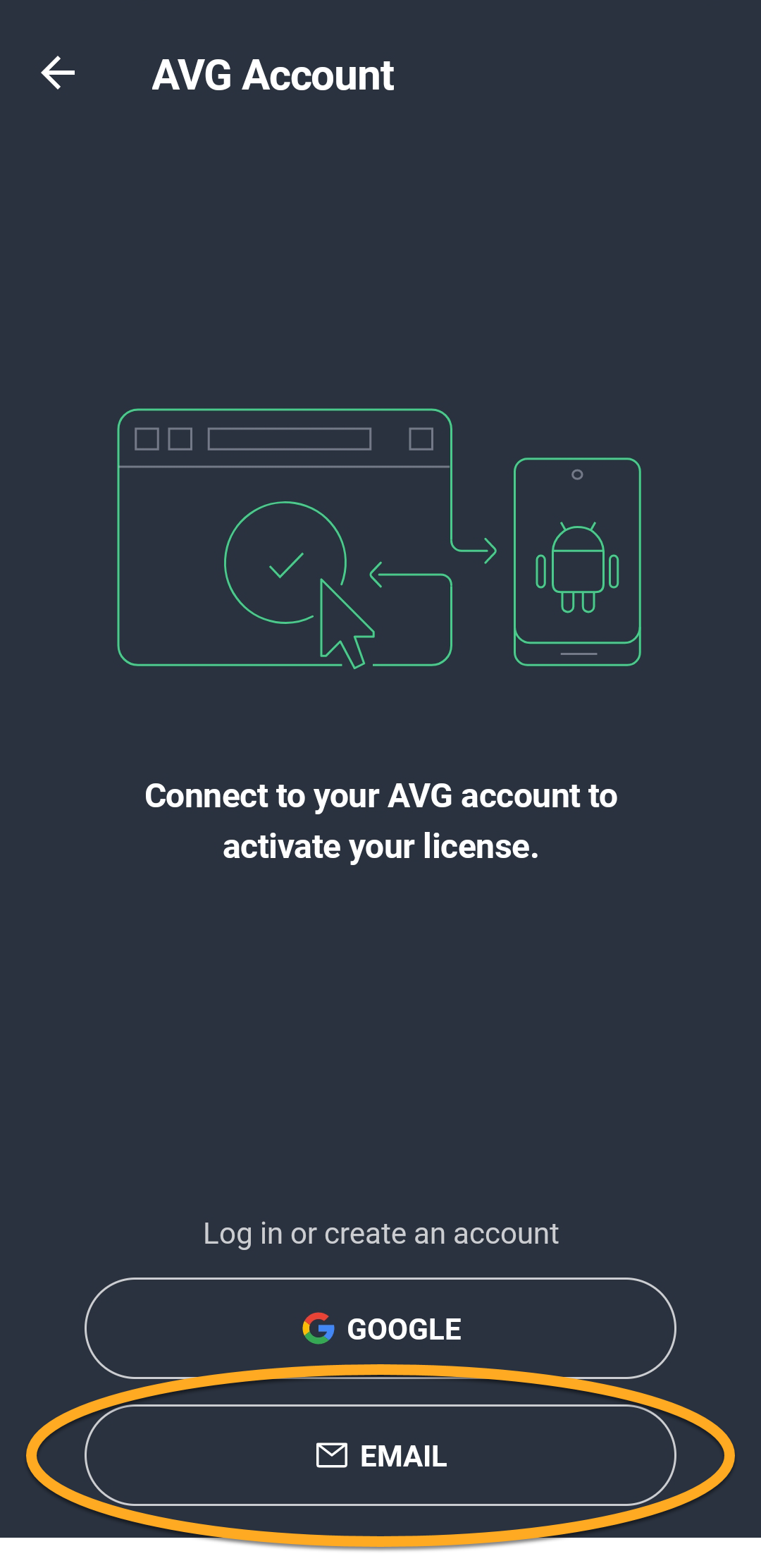761x1568 pixels.
Task: Log in with Google account
Action: pyautogui.click(x=380, y=1328)
